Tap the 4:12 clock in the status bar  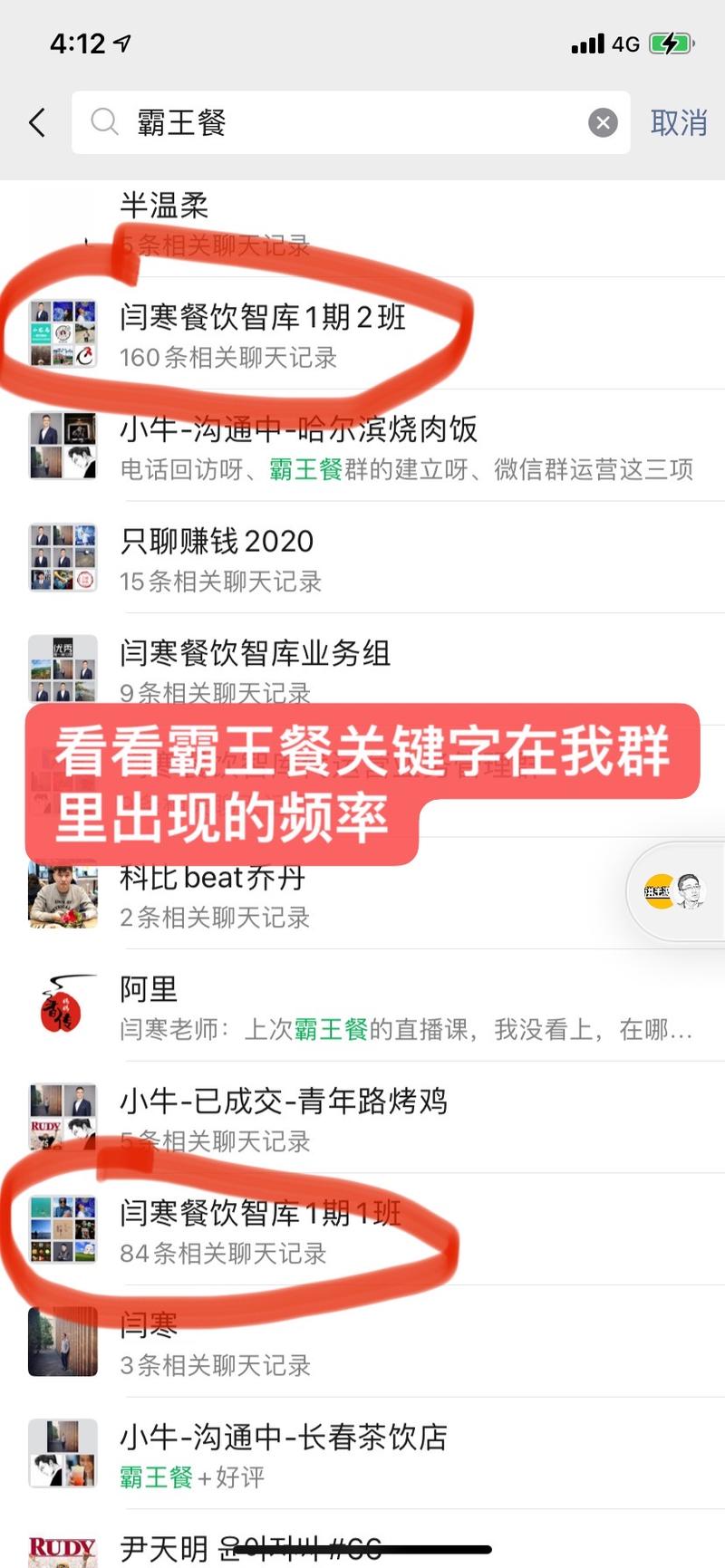[77, 43]
